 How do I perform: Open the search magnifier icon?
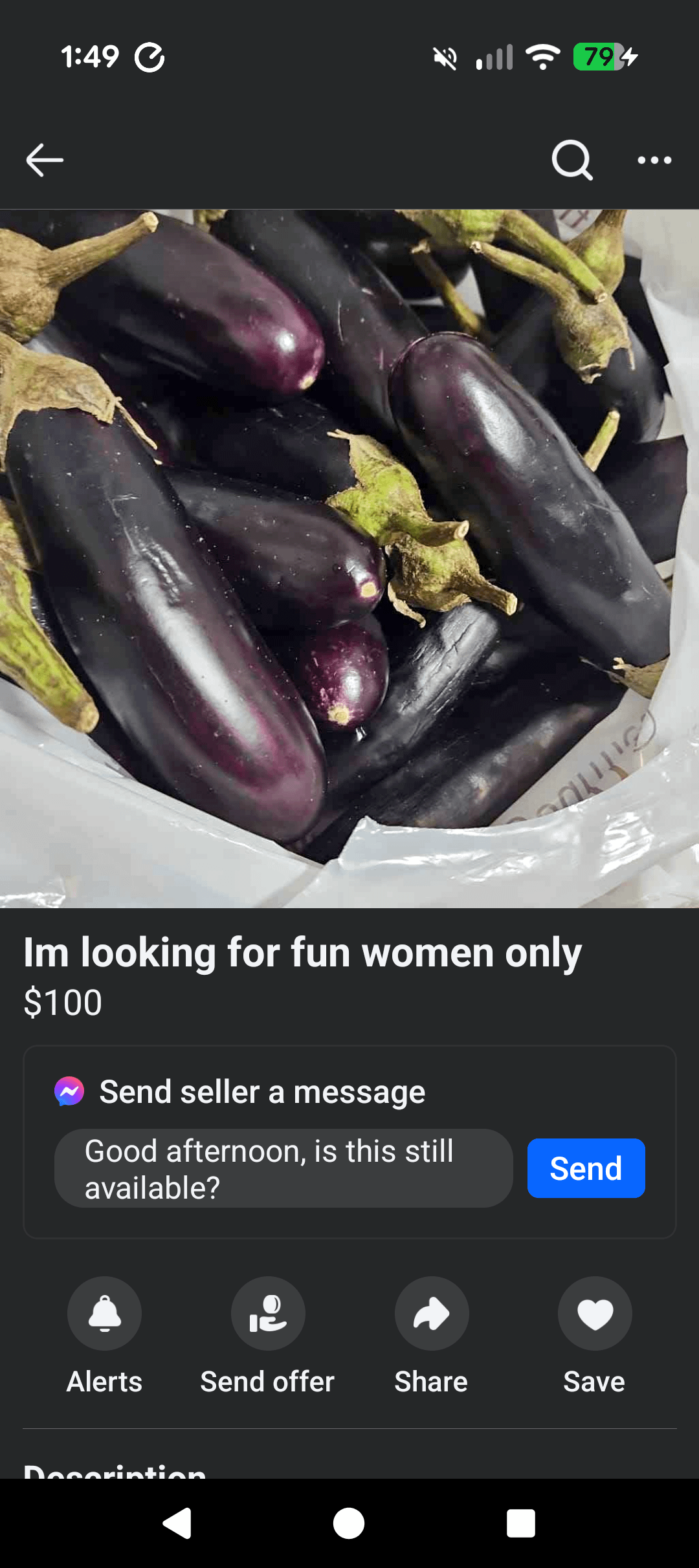click(x=572, y=160)
